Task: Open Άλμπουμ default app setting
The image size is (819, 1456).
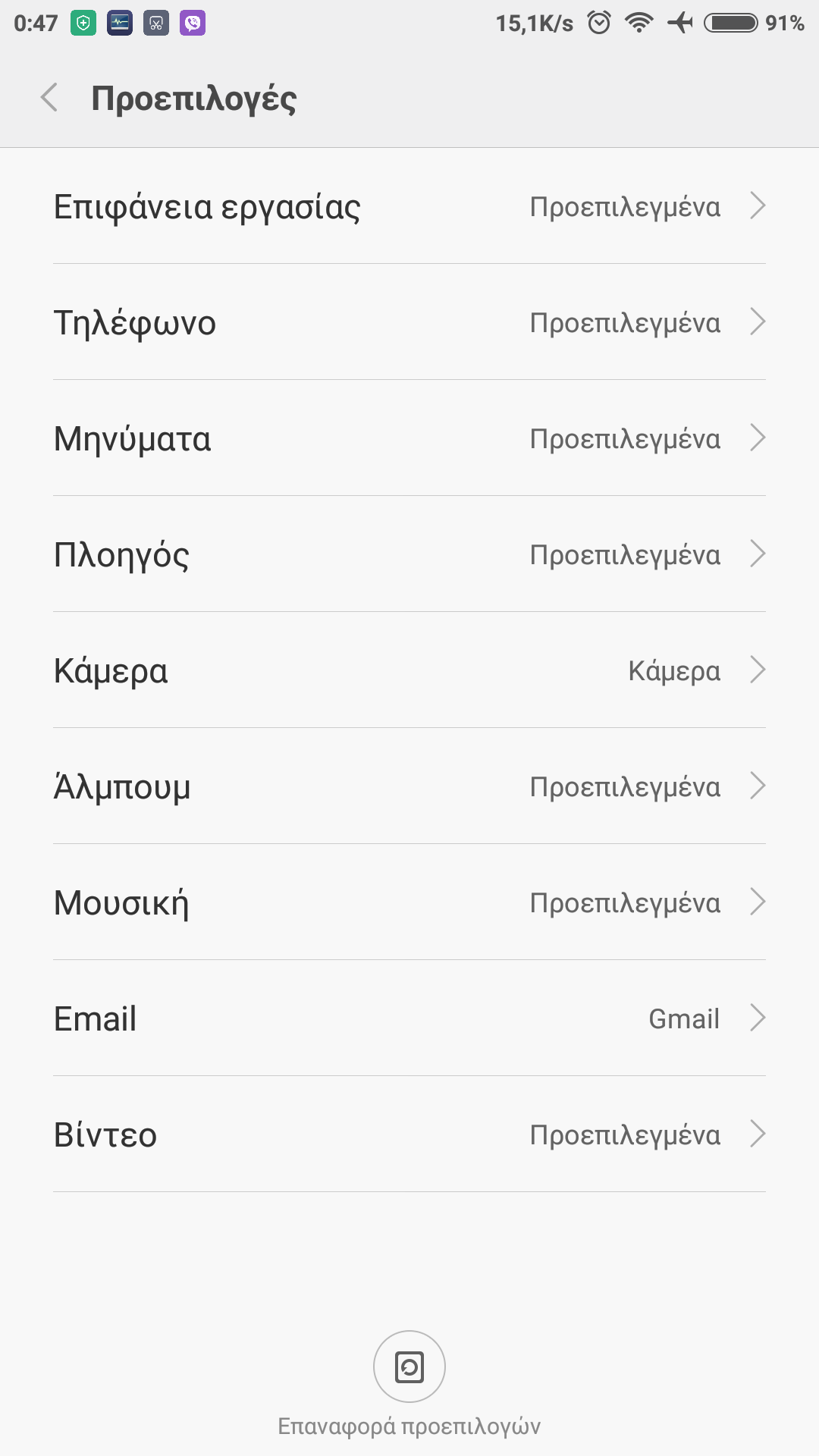Action: pos(409,786)
